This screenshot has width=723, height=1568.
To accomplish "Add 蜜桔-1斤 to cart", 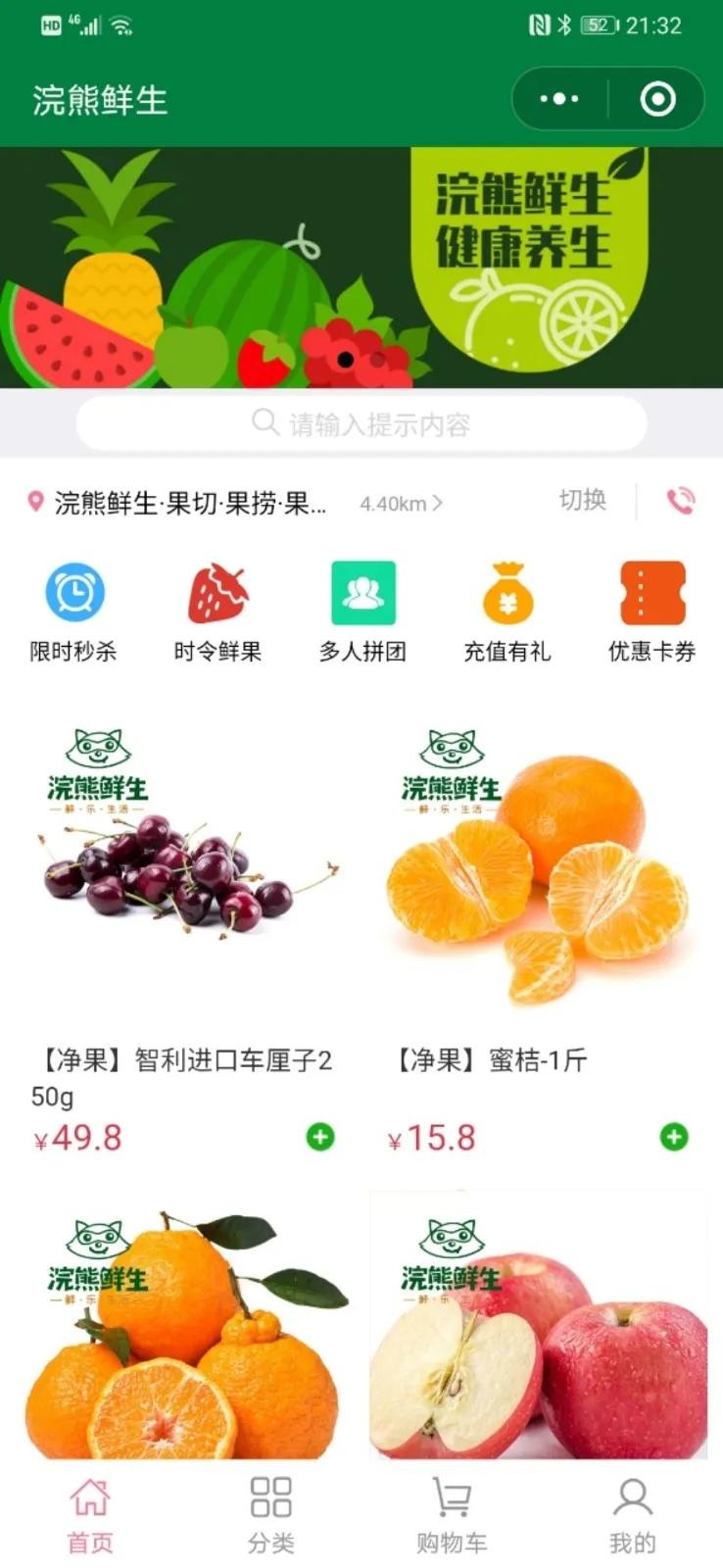I will pyautogui.click(x=674, y=1137).
